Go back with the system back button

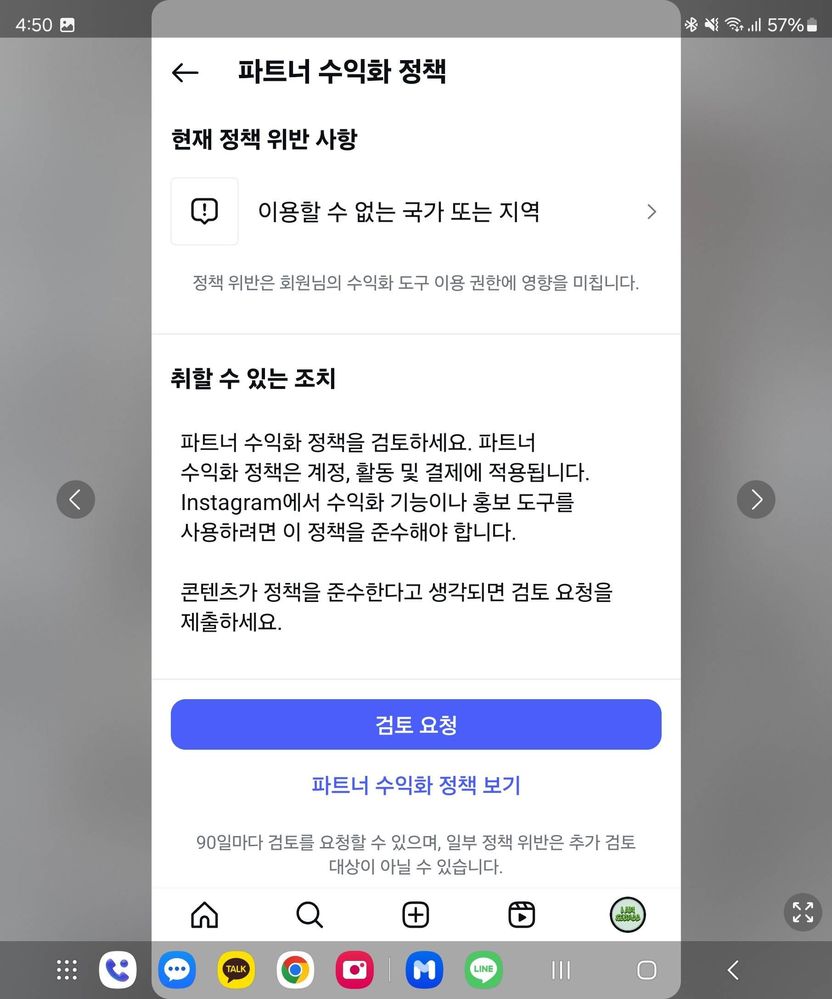click(733, 969)
